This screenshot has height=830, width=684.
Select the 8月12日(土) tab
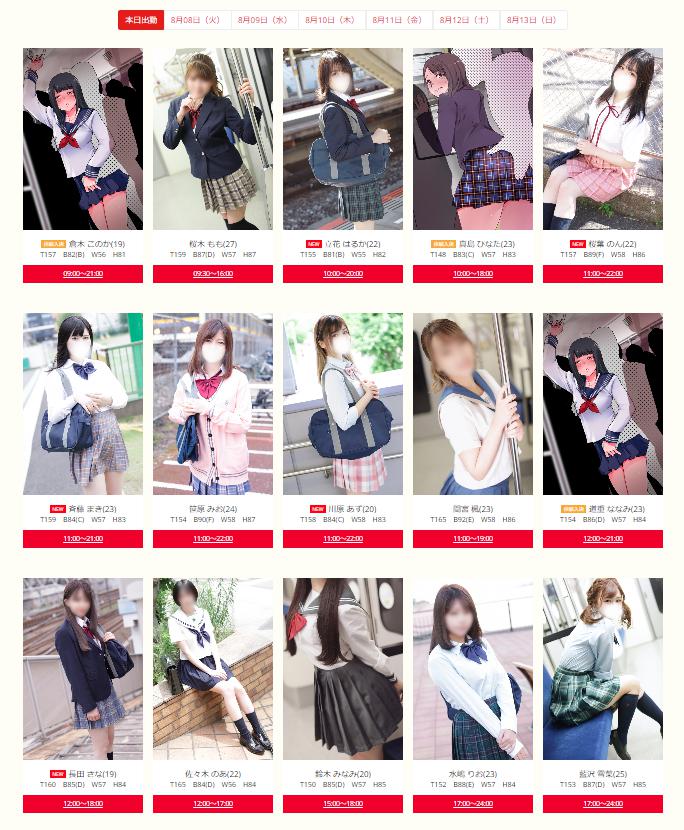[465, 19]
